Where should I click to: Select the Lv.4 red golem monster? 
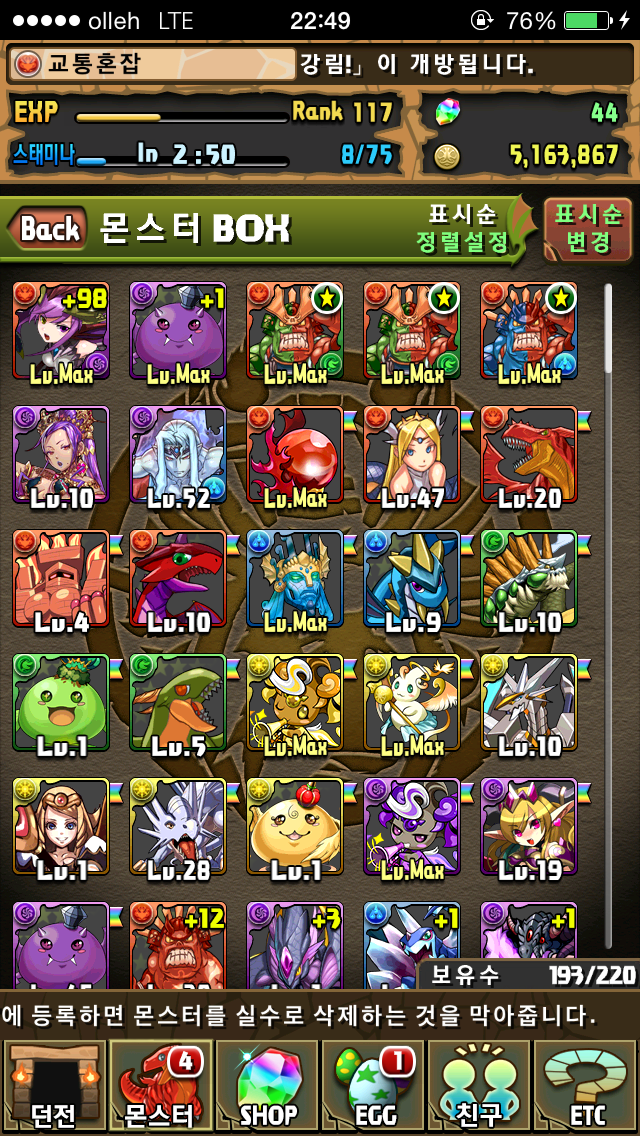pos(61,582)
